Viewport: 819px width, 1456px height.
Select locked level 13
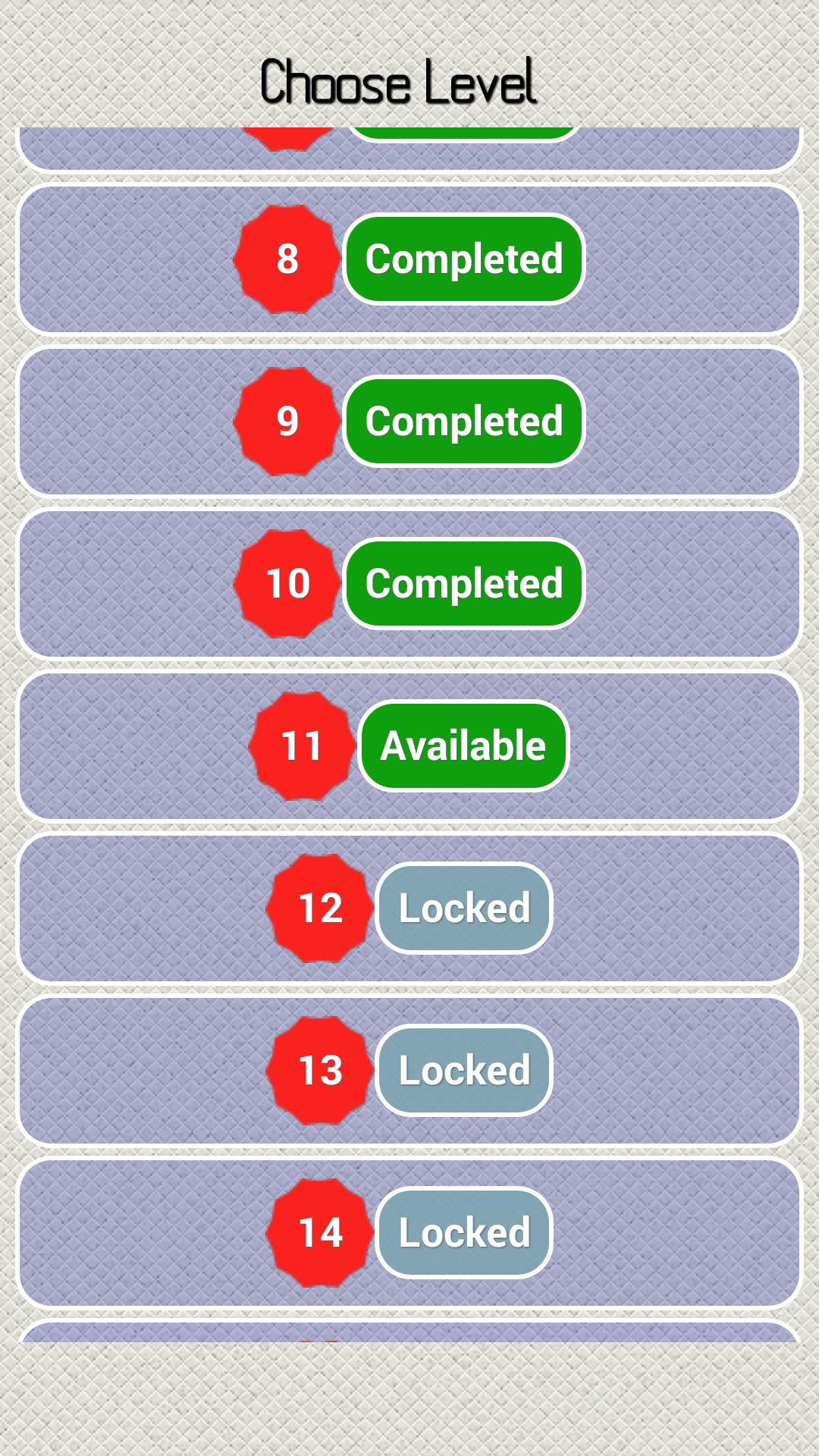pos(463,1071)
